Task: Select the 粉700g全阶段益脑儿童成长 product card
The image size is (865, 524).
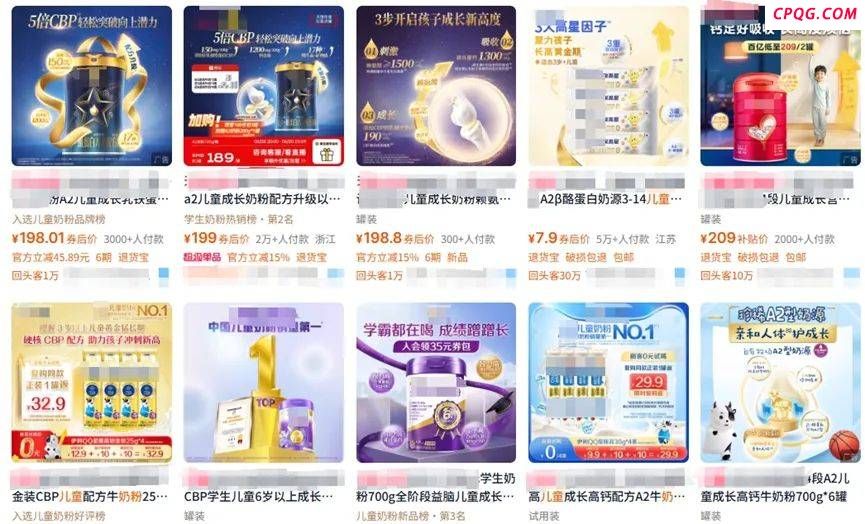Action: pos(436,382)
